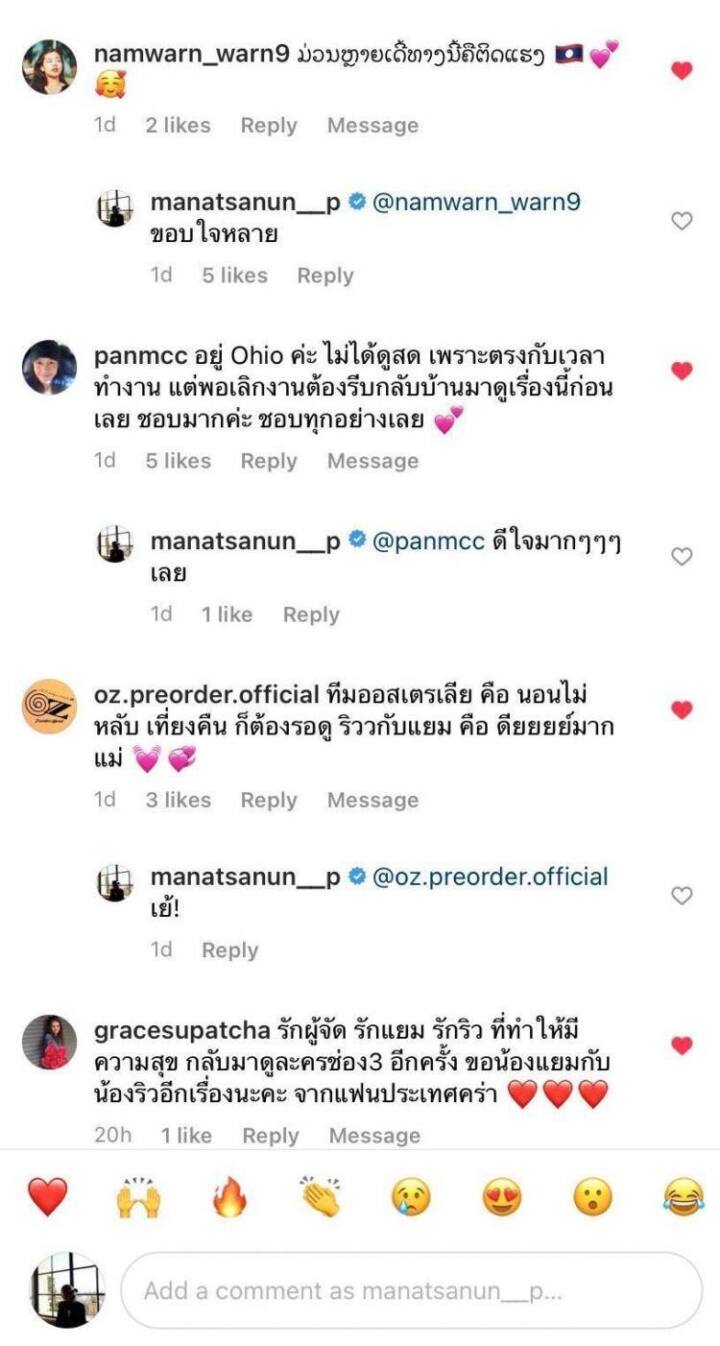Remove the like on gracesupatcha's comment
Screen dimensions: 720x1346
681,1046
